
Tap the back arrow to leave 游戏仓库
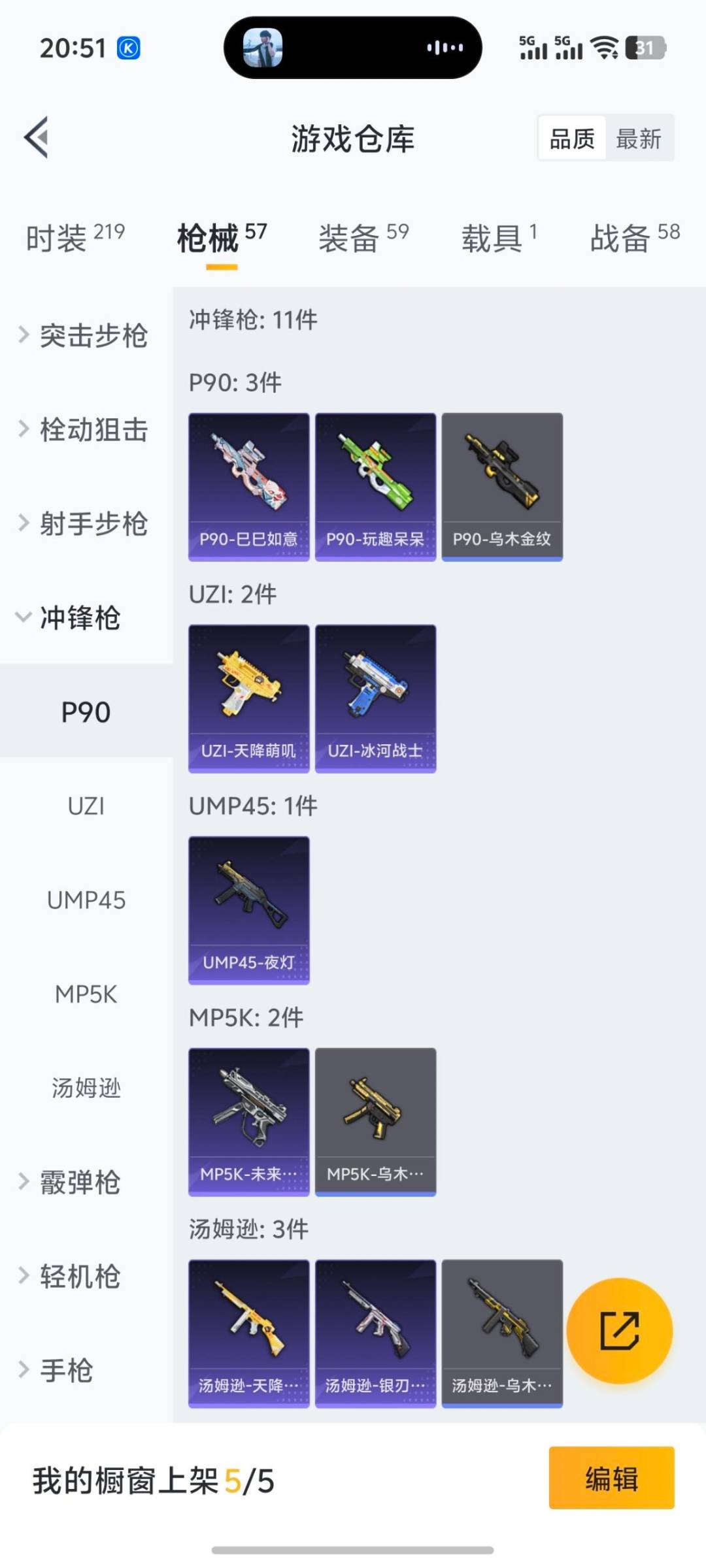click(37, 137)
